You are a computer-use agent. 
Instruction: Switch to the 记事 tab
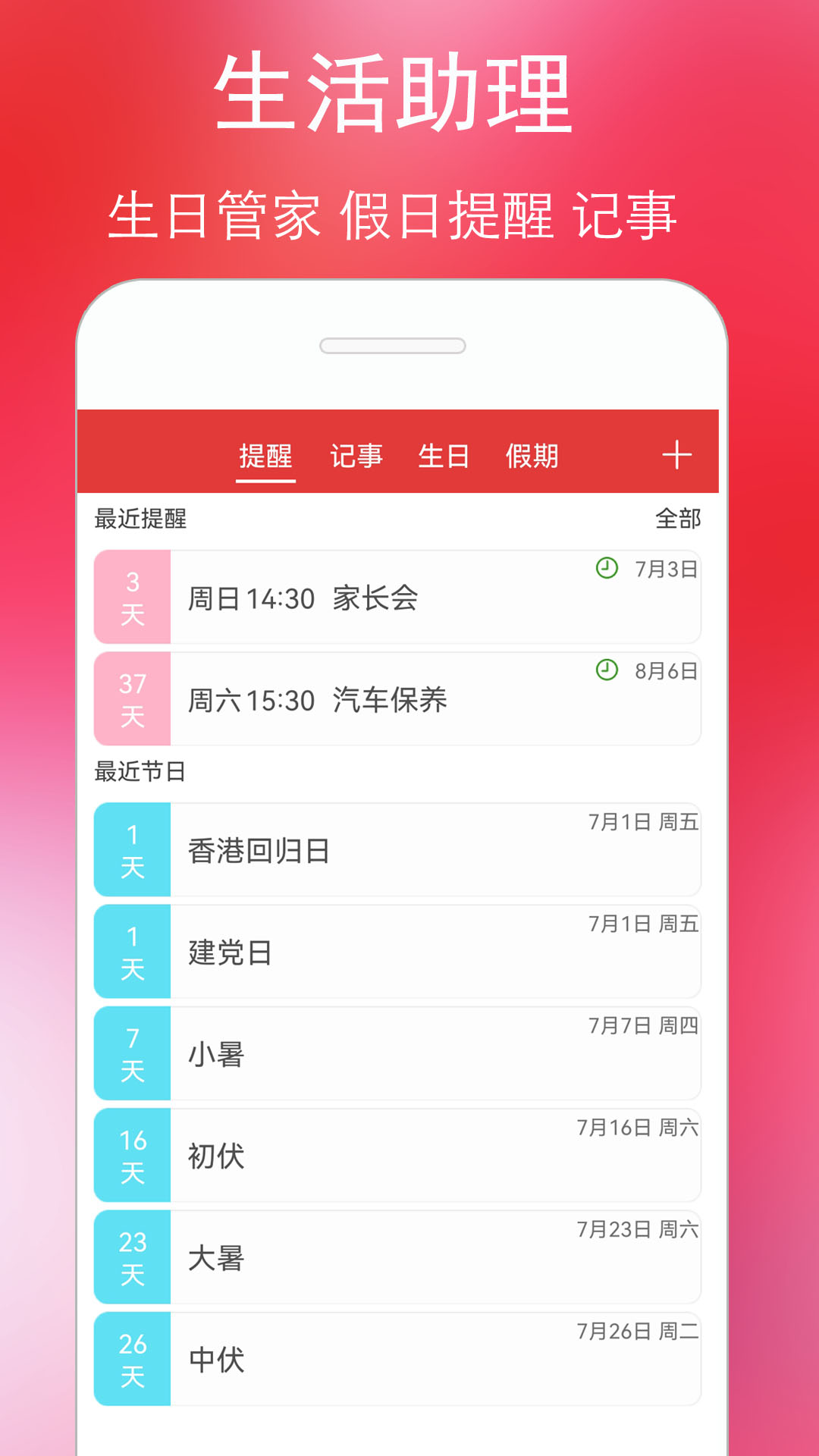pos(356,457)
